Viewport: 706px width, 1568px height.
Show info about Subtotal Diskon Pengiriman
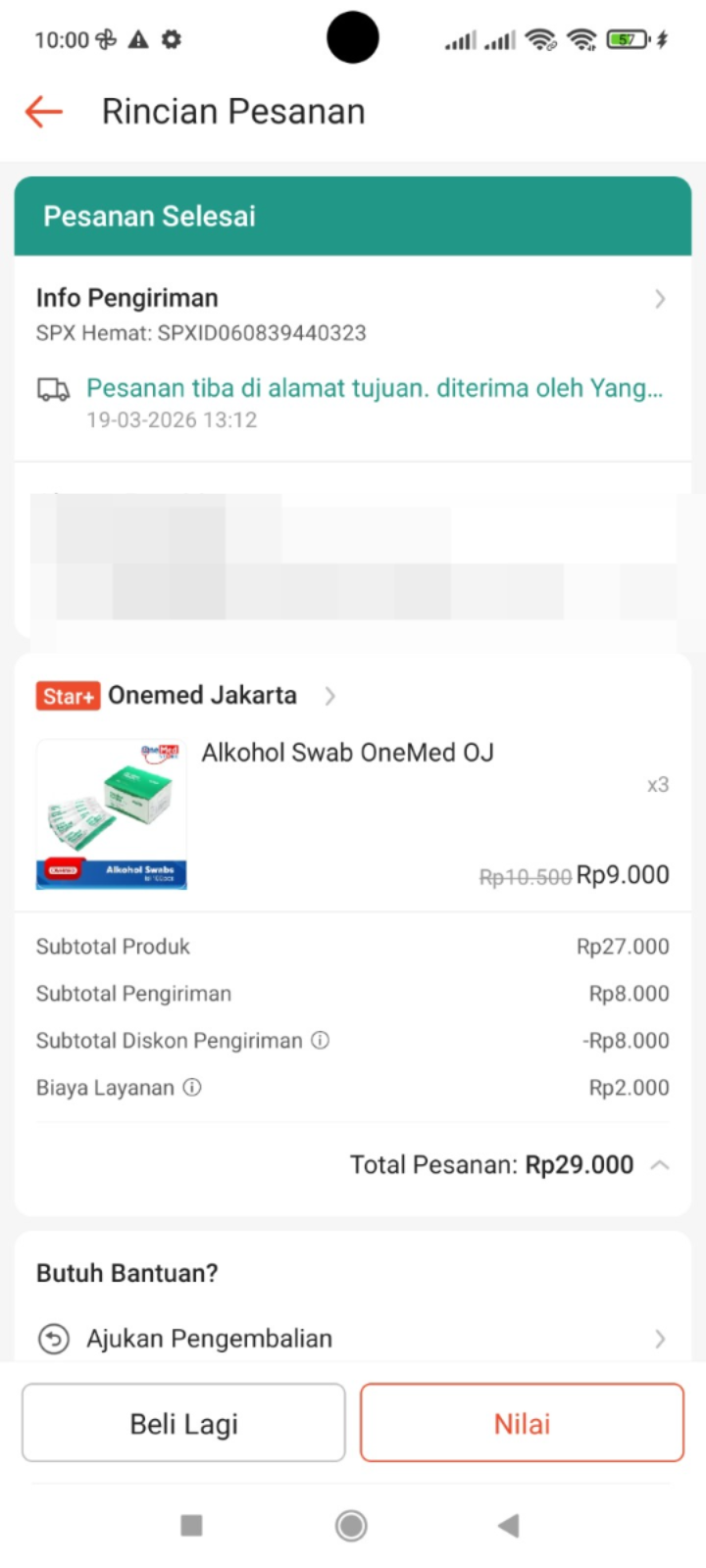[320, 1041]
